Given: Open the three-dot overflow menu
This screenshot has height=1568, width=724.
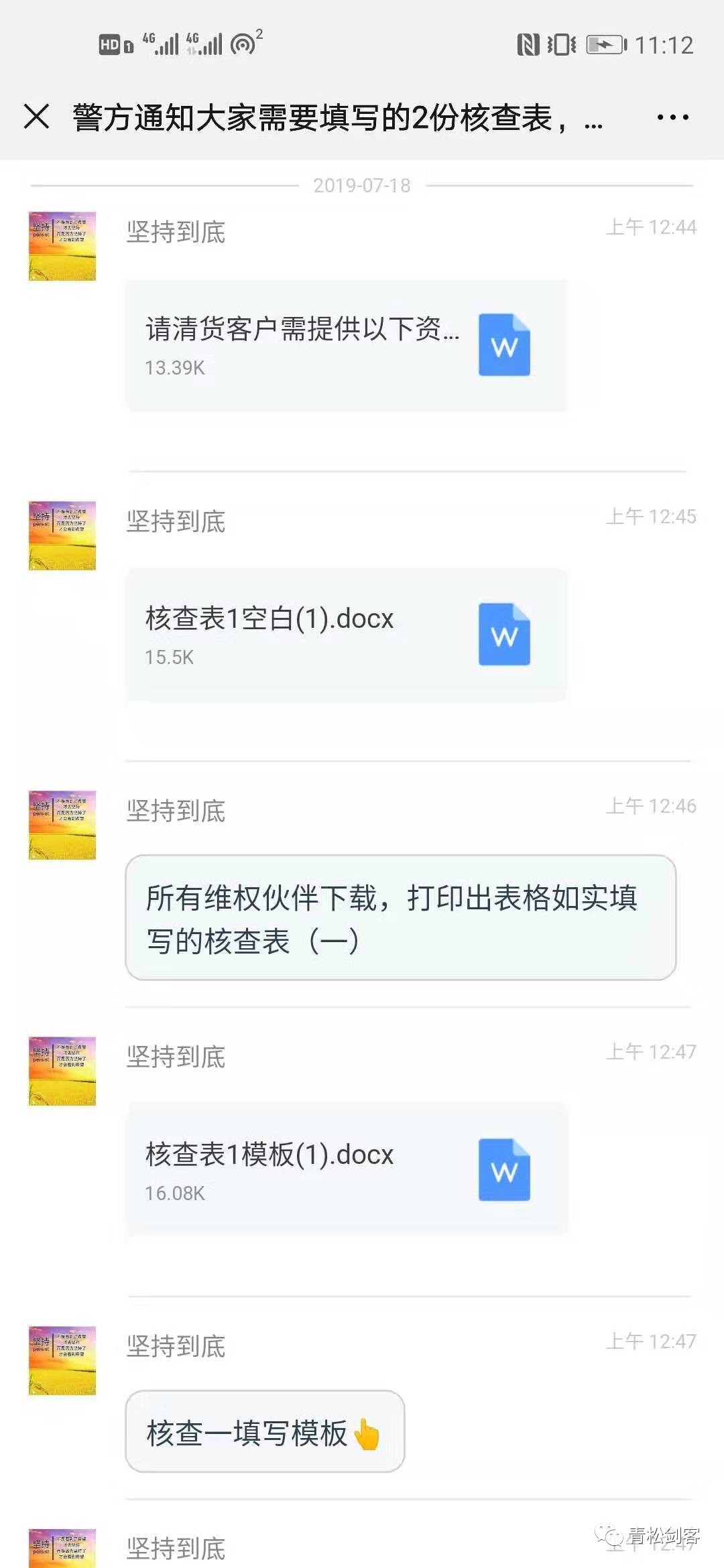Looking at the screenshot, I should click(672, 117).
